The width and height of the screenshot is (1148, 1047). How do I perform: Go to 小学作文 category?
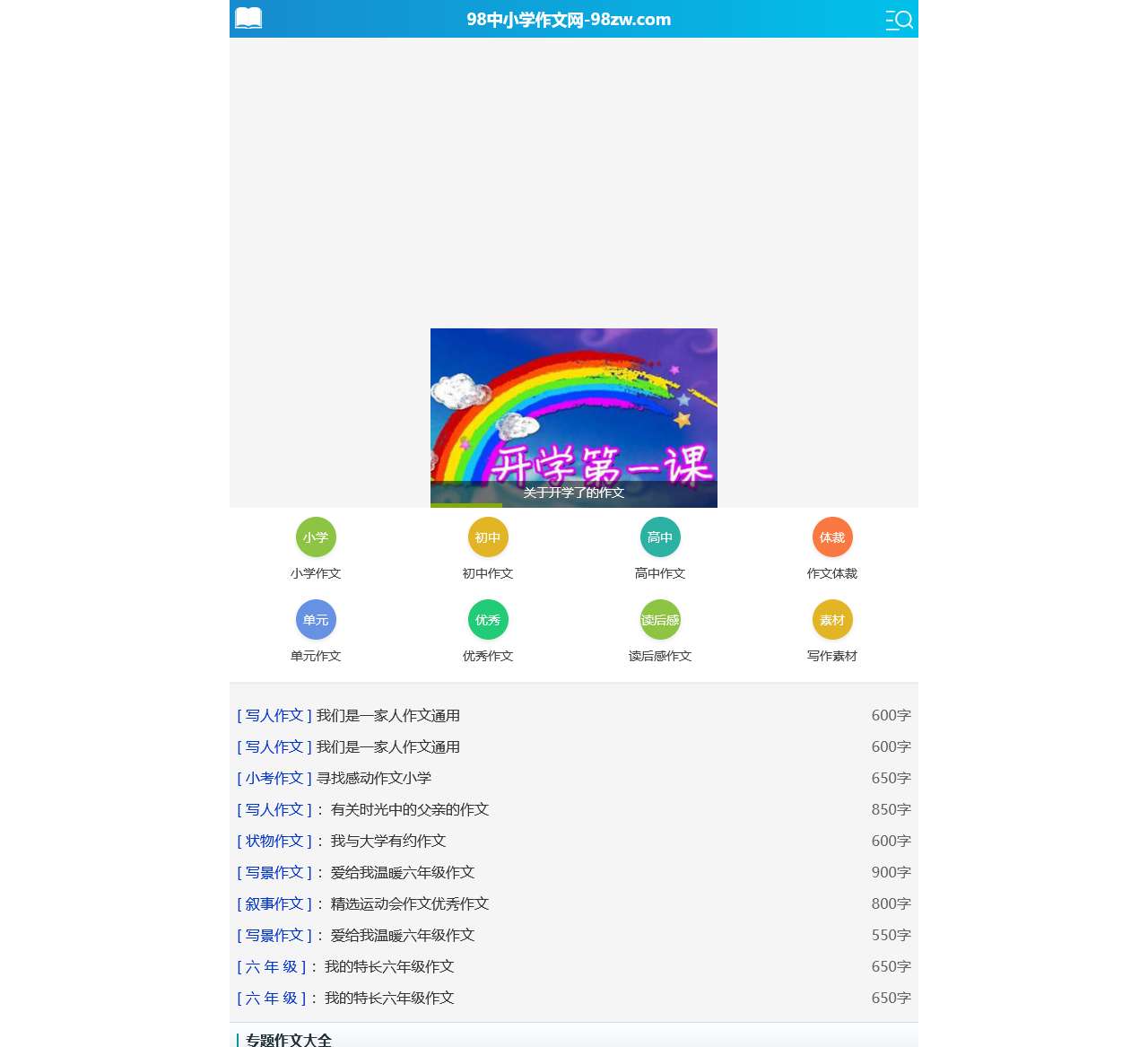pyautogui.click(x=316, y=548)
